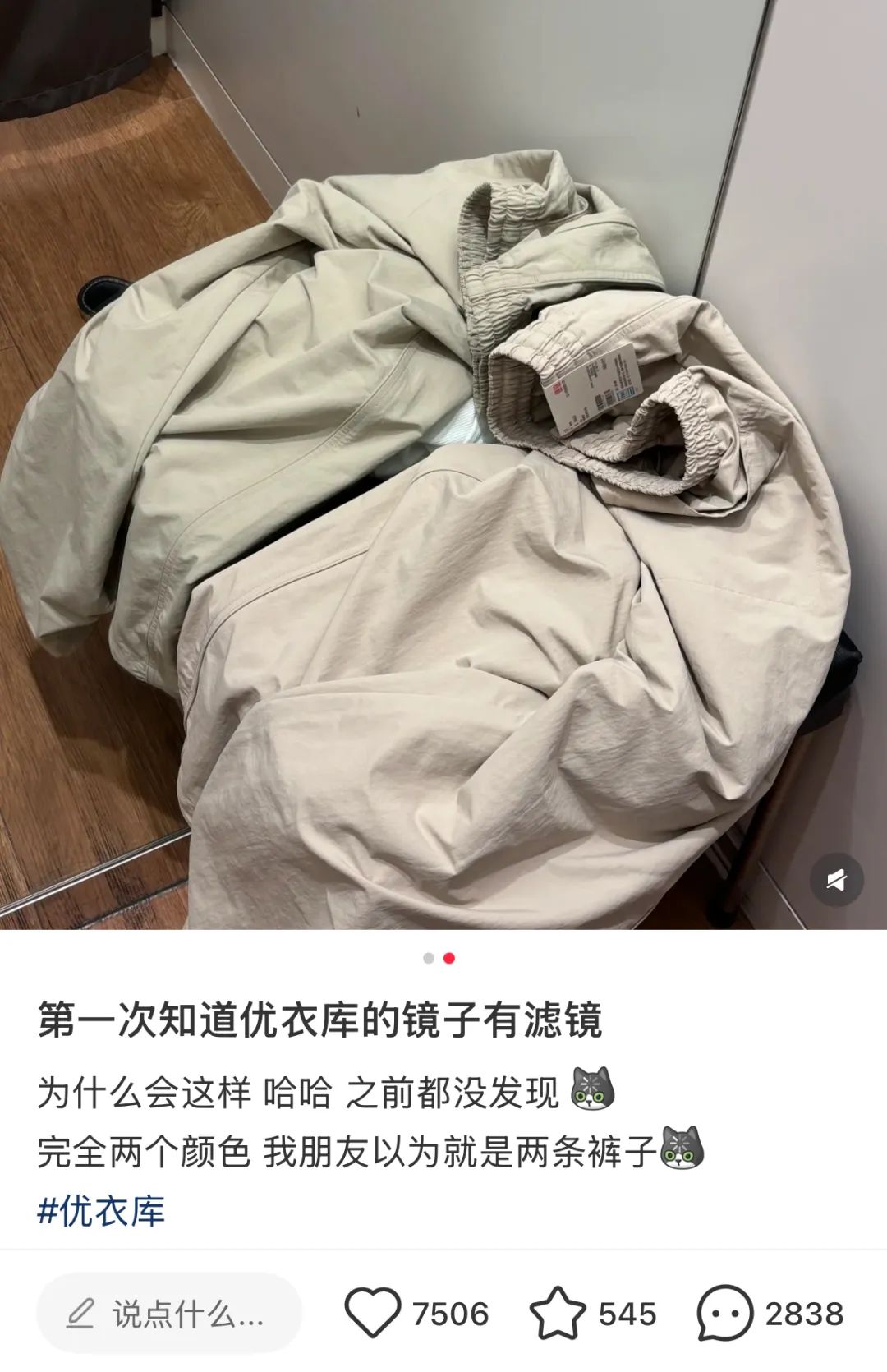The height and width of the screenshot is (1372, 887).
Task: Tap the muted sound icon on photo
Action: coord(836,880)
